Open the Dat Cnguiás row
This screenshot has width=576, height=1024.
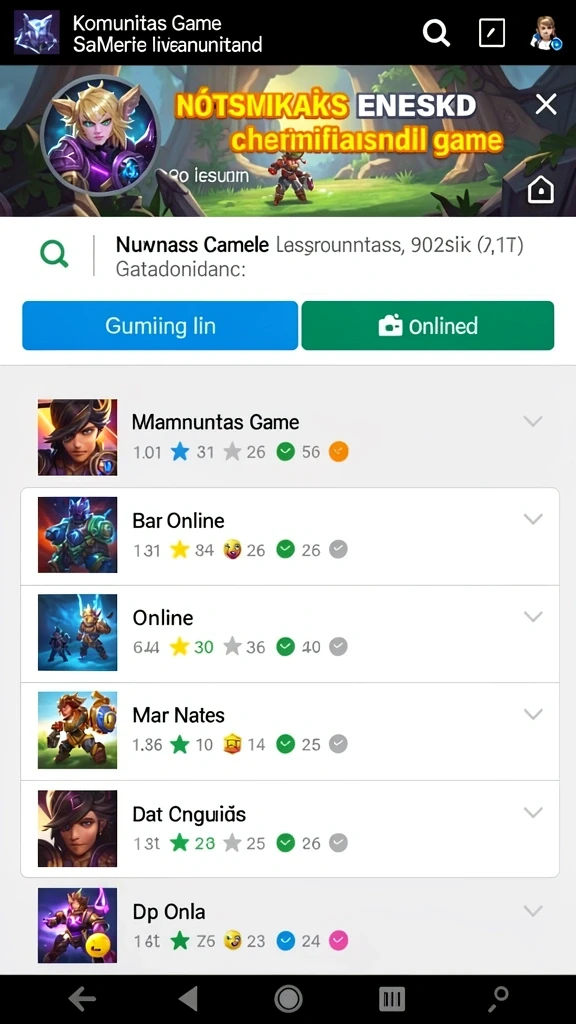(290, 829)
